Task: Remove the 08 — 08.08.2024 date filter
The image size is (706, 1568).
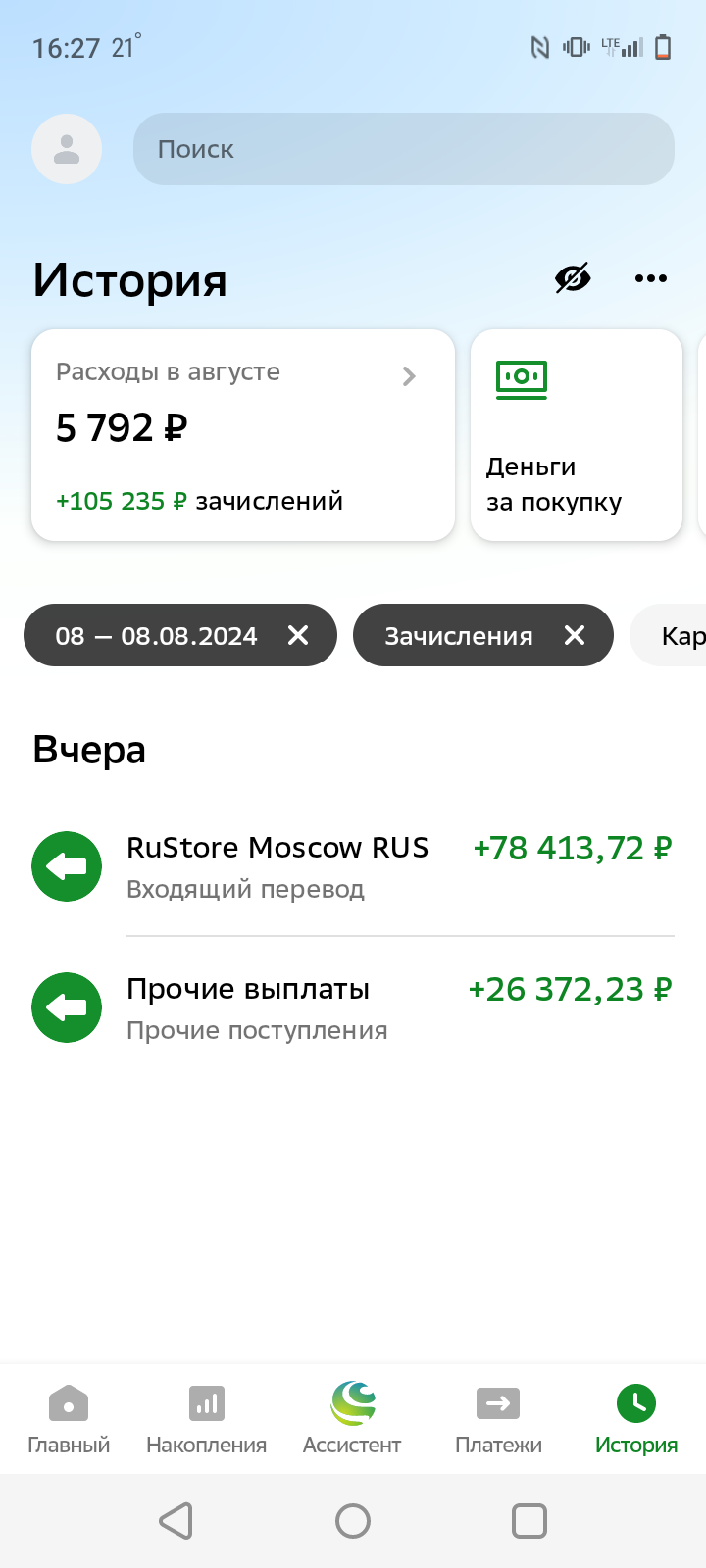Action: pyautogui.click(x=298, y=635)
